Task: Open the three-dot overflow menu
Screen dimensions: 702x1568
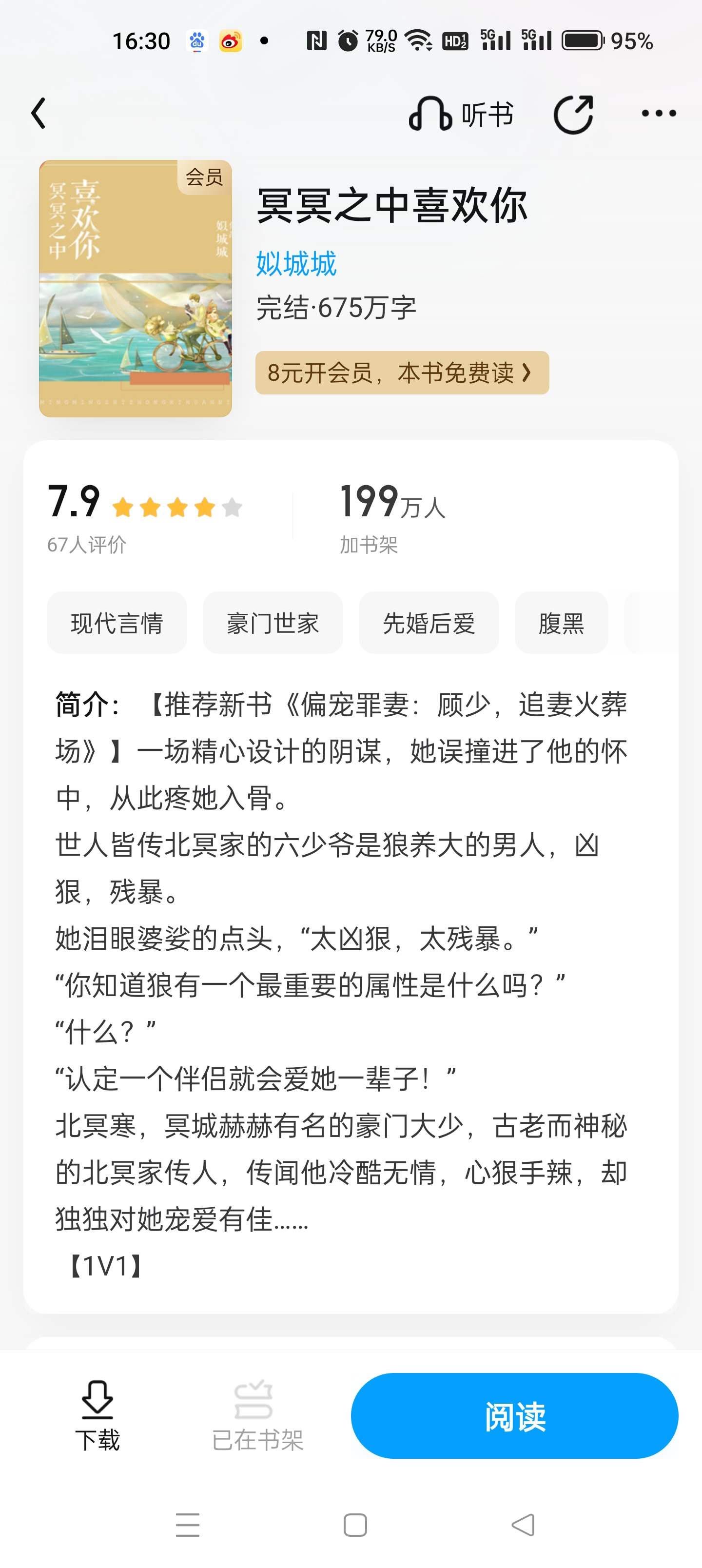Action: point(659,113)
